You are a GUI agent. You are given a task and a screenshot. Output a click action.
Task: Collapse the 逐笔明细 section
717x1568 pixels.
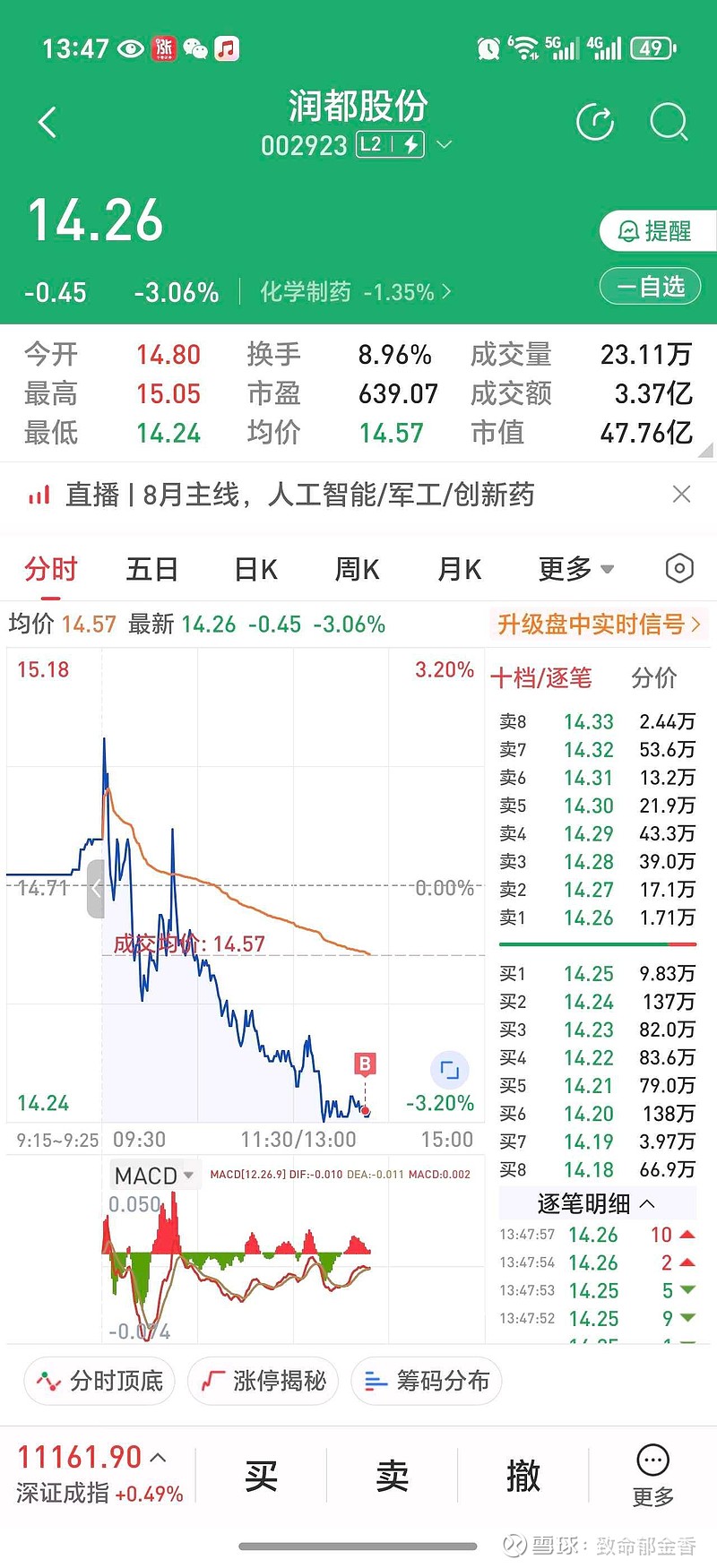(x=597, y=1203)
